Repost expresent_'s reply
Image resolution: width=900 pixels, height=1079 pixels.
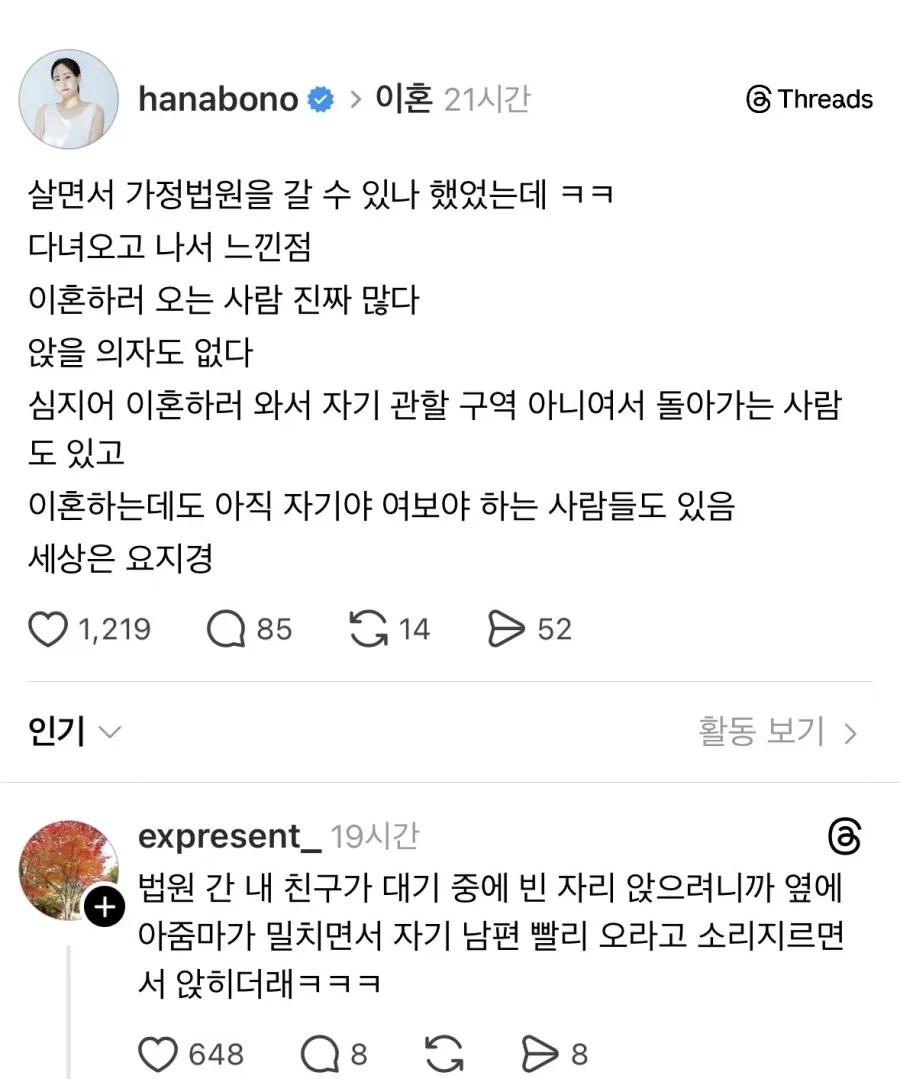[x=444, y=1053]
